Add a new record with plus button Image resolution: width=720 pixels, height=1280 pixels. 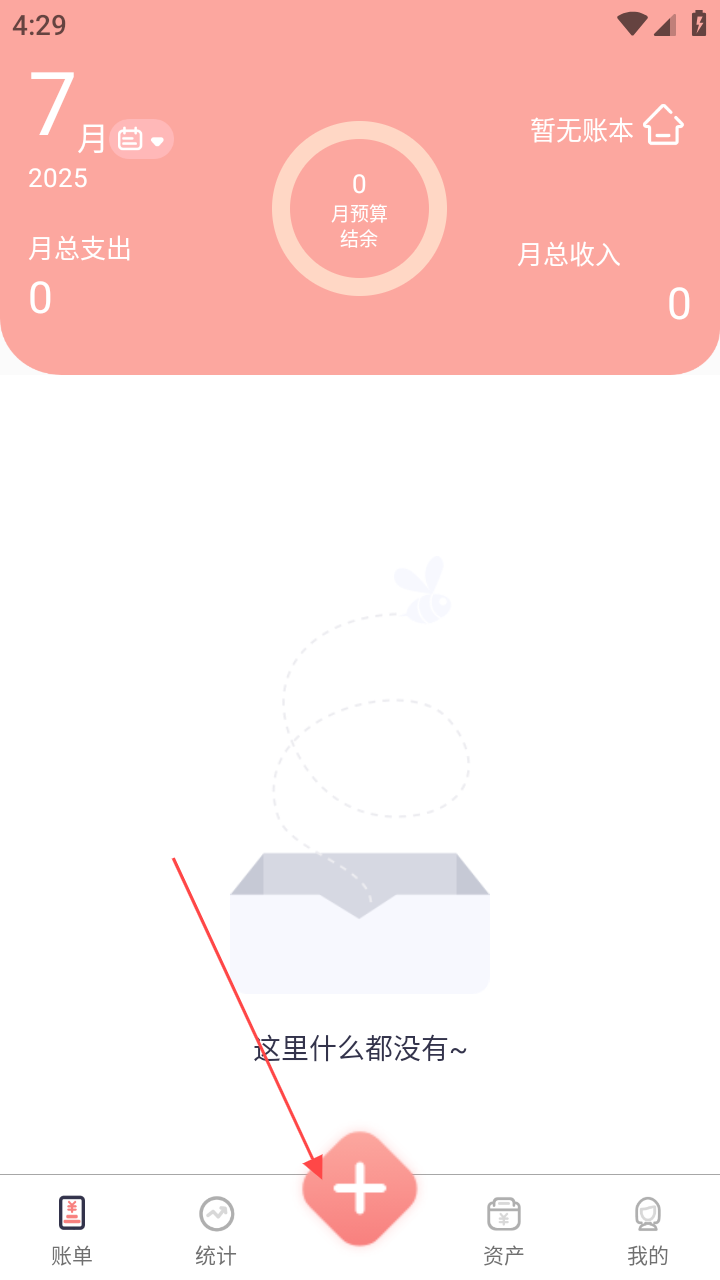pyautogui.click(x=360, y=1189)
